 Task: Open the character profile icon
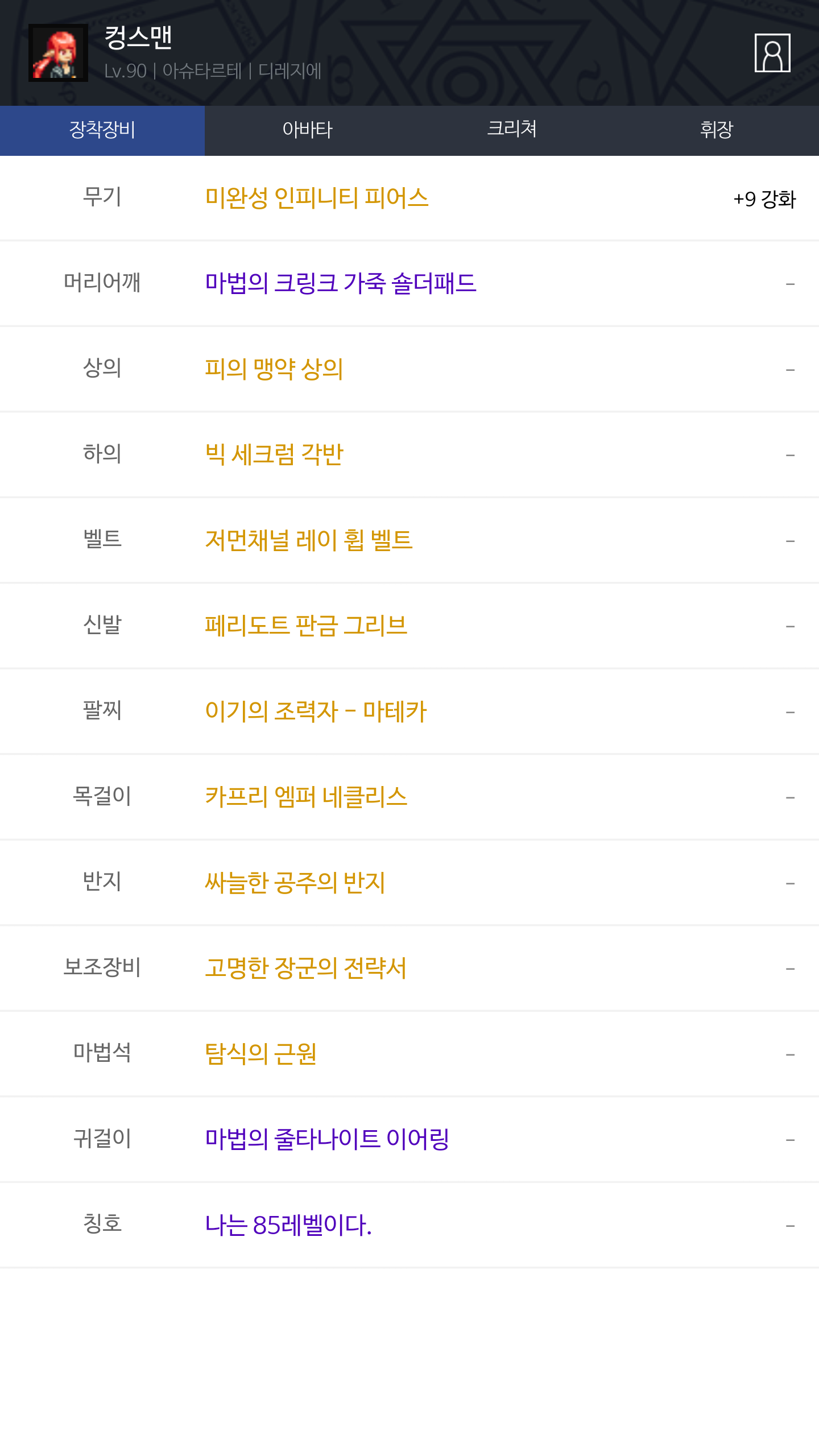772,53
